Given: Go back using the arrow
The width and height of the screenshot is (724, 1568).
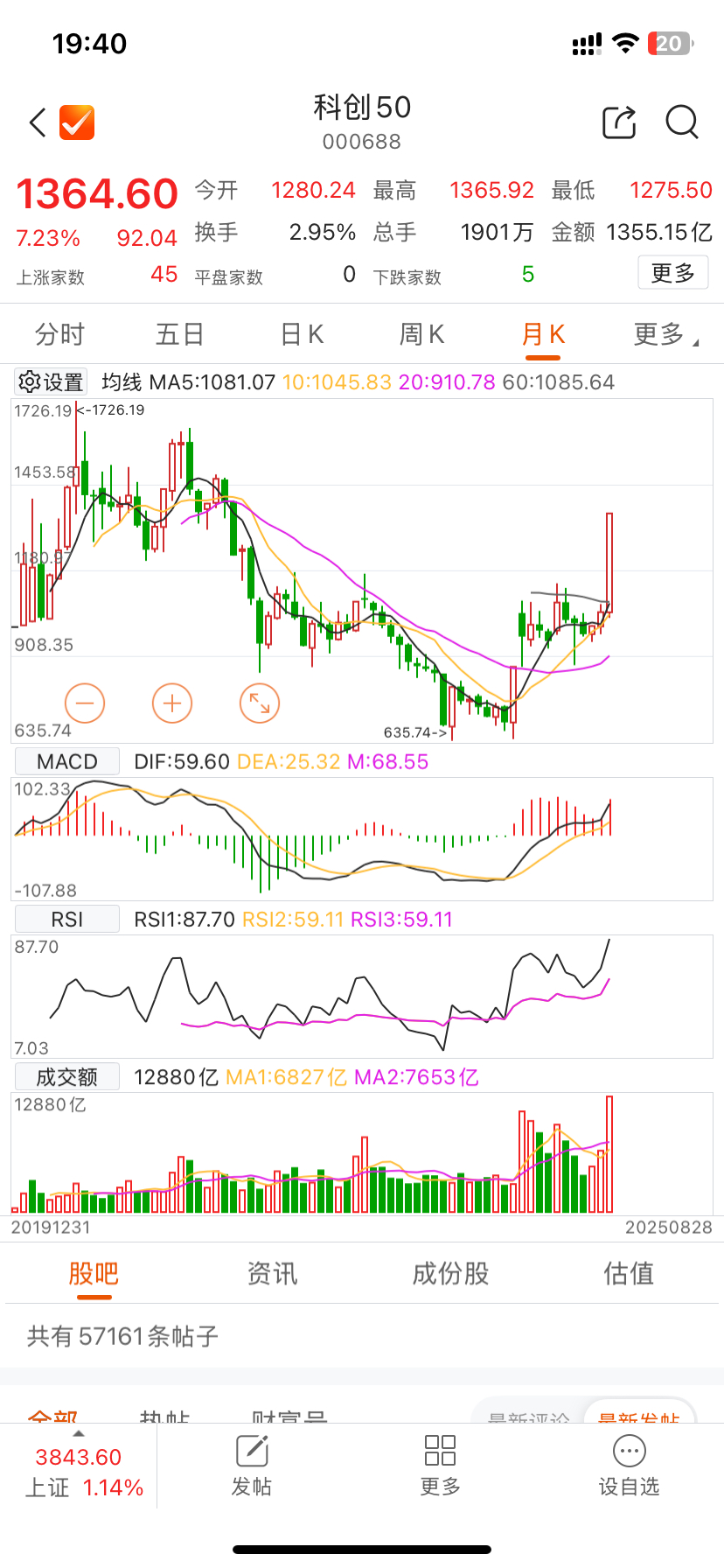Looking at the screenshot, I should click(38, 122).
